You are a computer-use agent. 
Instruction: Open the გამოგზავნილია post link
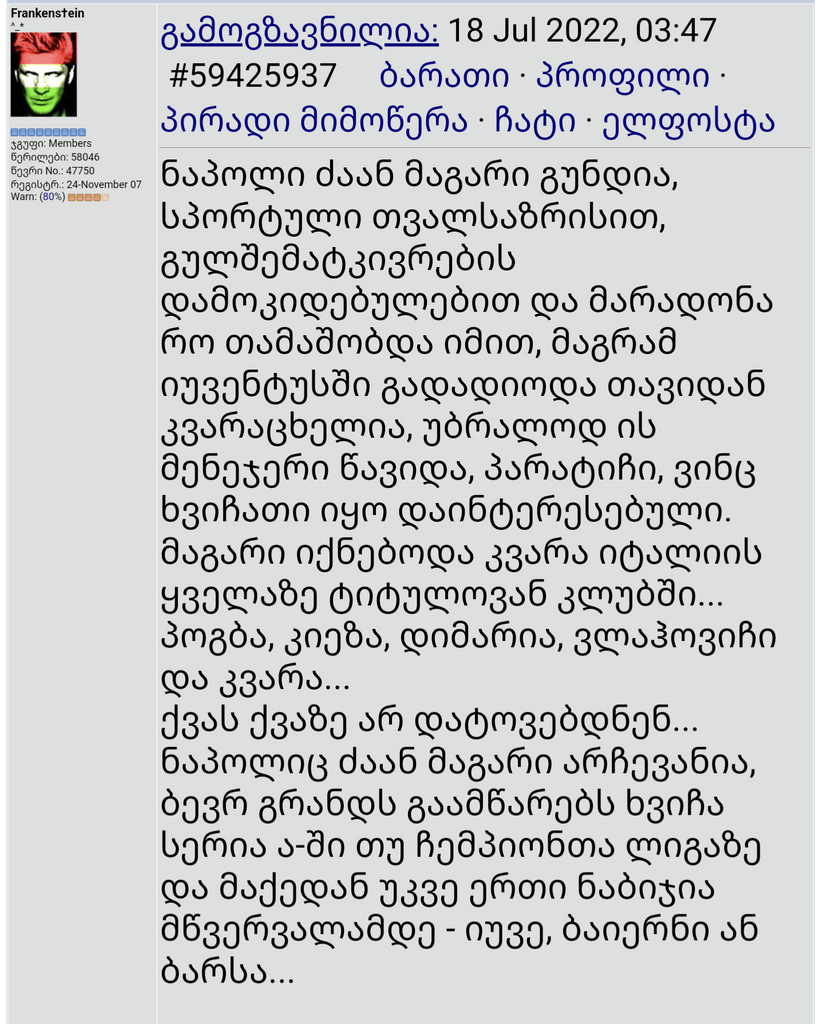point(299,32)
